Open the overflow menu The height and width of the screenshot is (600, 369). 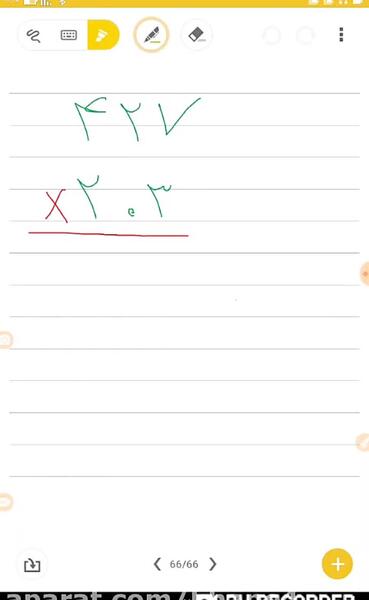tap(341, 35)
